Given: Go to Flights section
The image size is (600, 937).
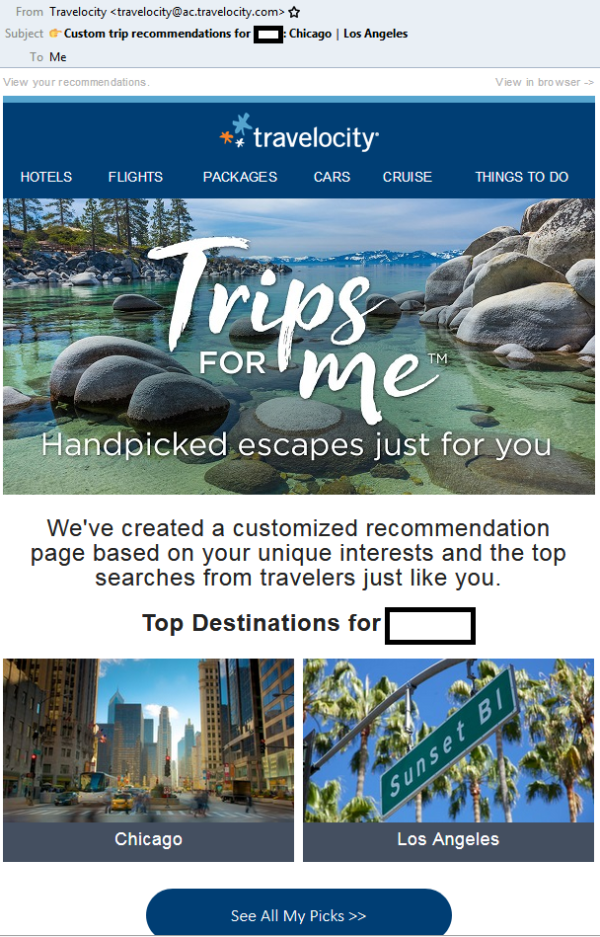Looking at the screenshot, I should pos(135,177).
